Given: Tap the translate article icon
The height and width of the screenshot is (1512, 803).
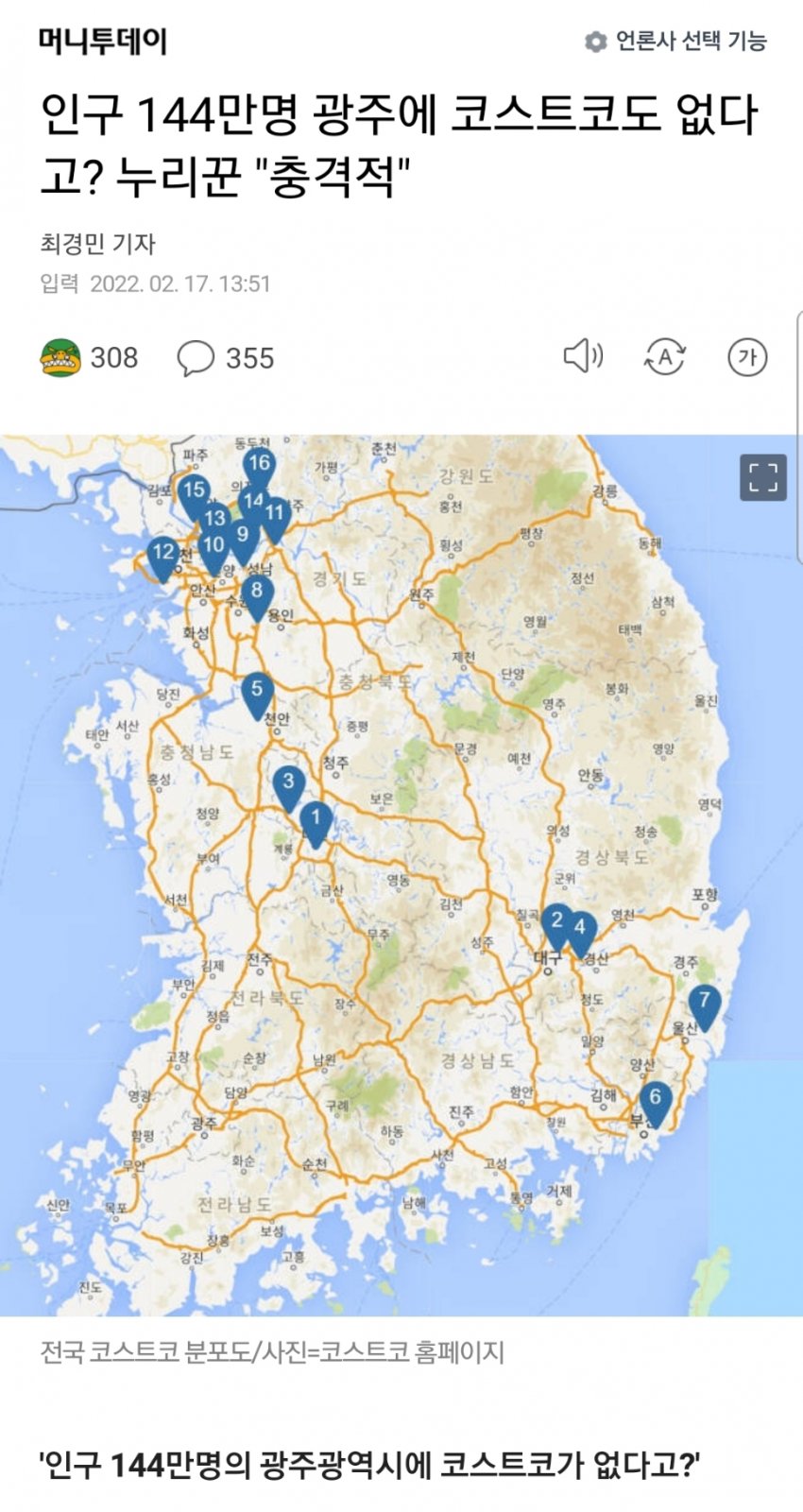Looking at the screenshot, I should coord(665,357).
